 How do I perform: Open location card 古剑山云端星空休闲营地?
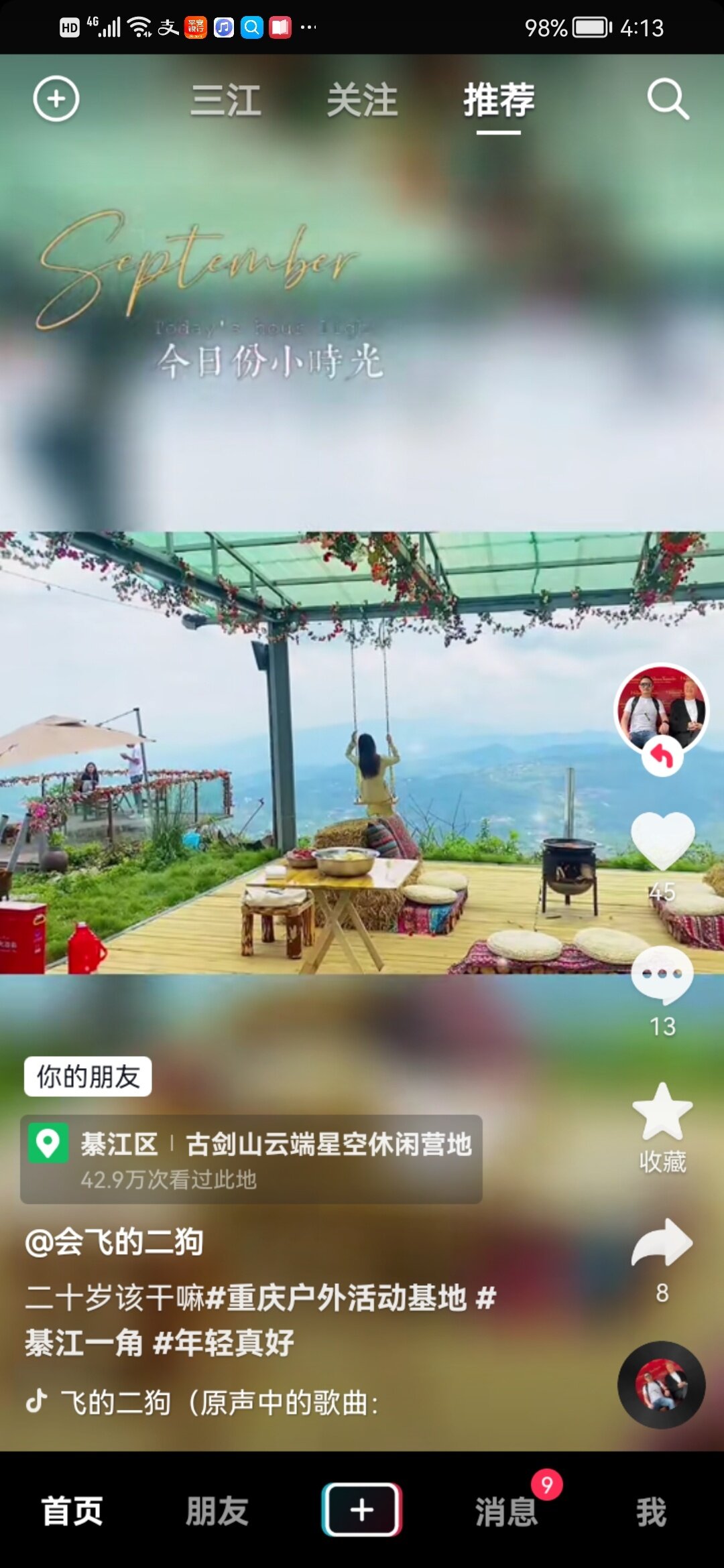tap(251, 1159)
